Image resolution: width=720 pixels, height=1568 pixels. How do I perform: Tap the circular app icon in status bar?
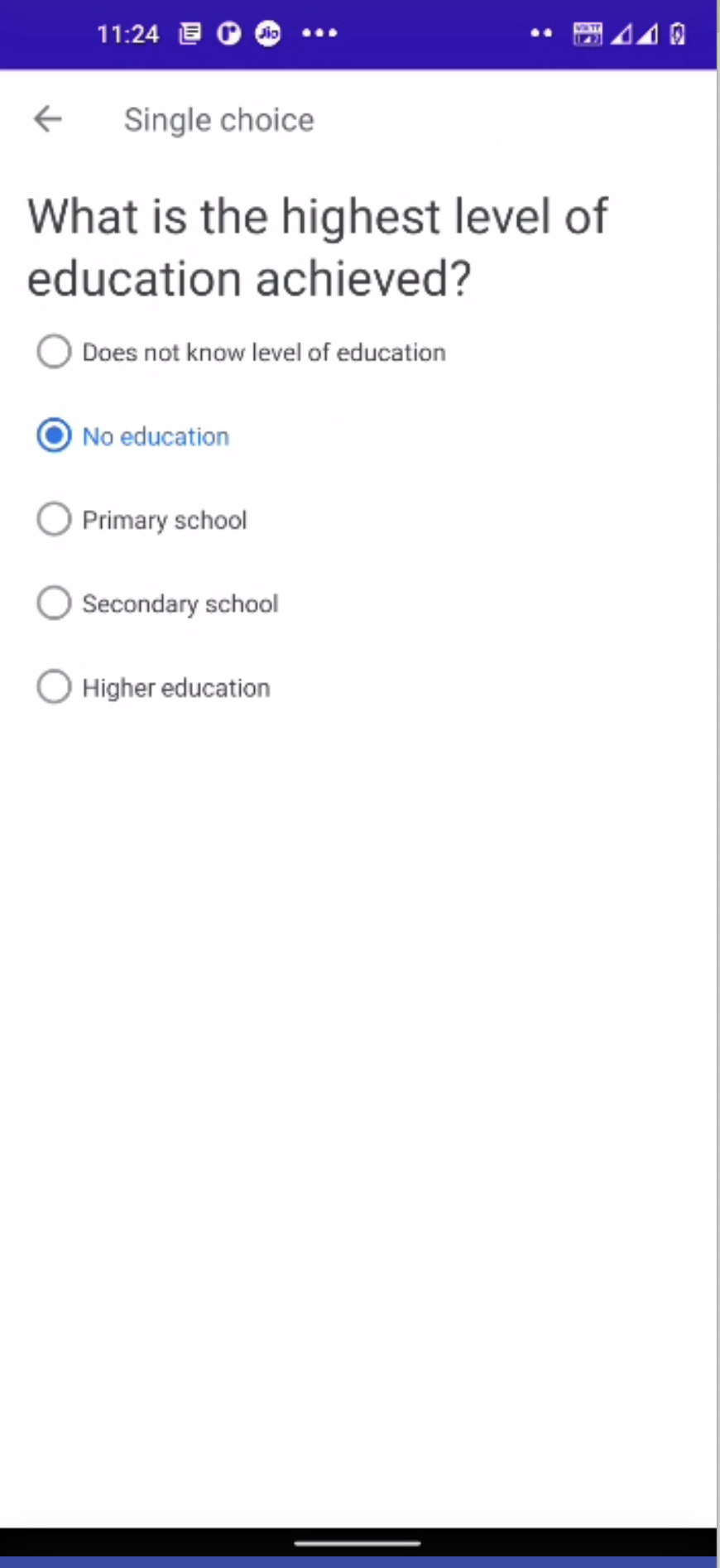click(228, 33)
